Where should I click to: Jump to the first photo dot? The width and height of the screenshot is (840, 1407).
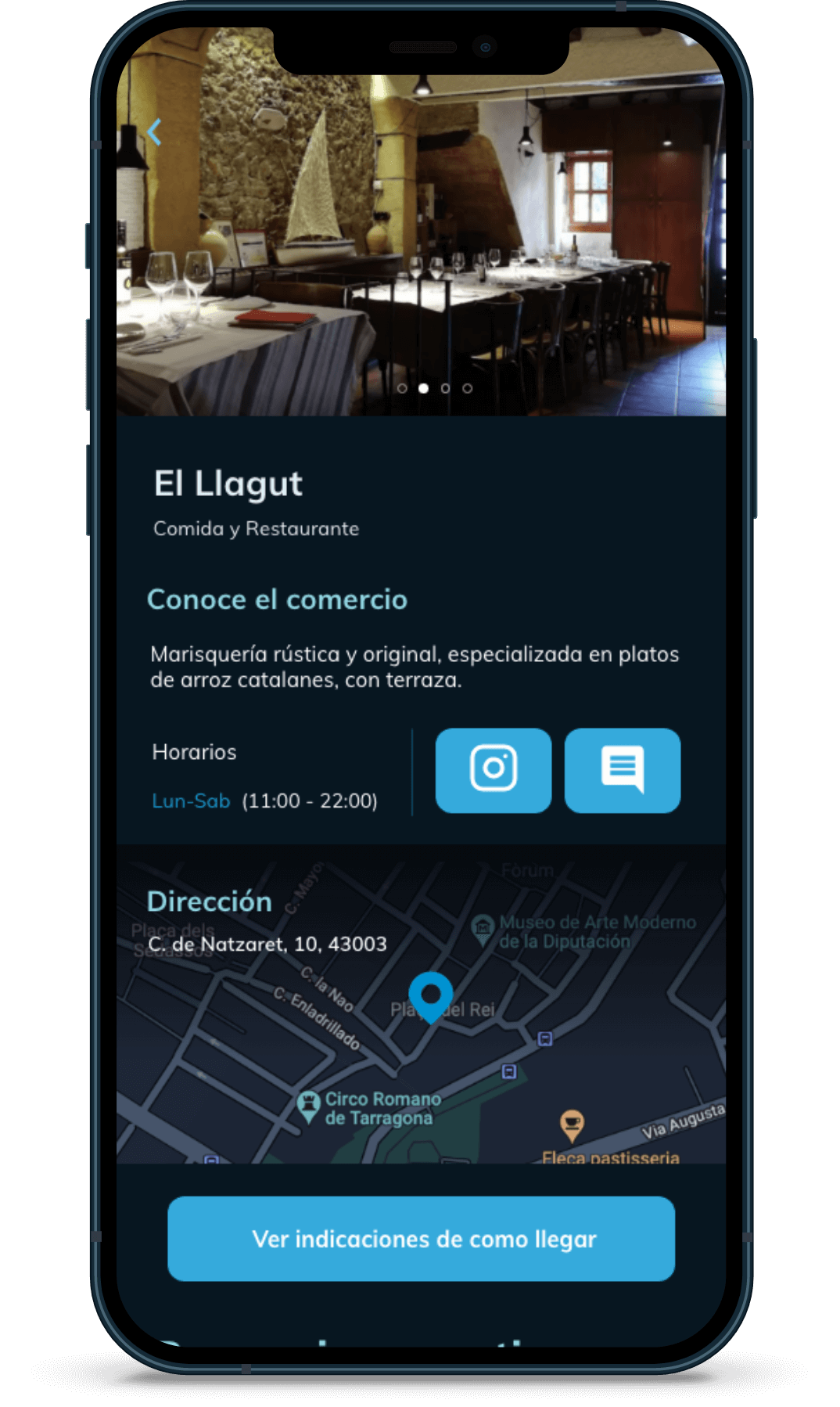click(402, 388)
